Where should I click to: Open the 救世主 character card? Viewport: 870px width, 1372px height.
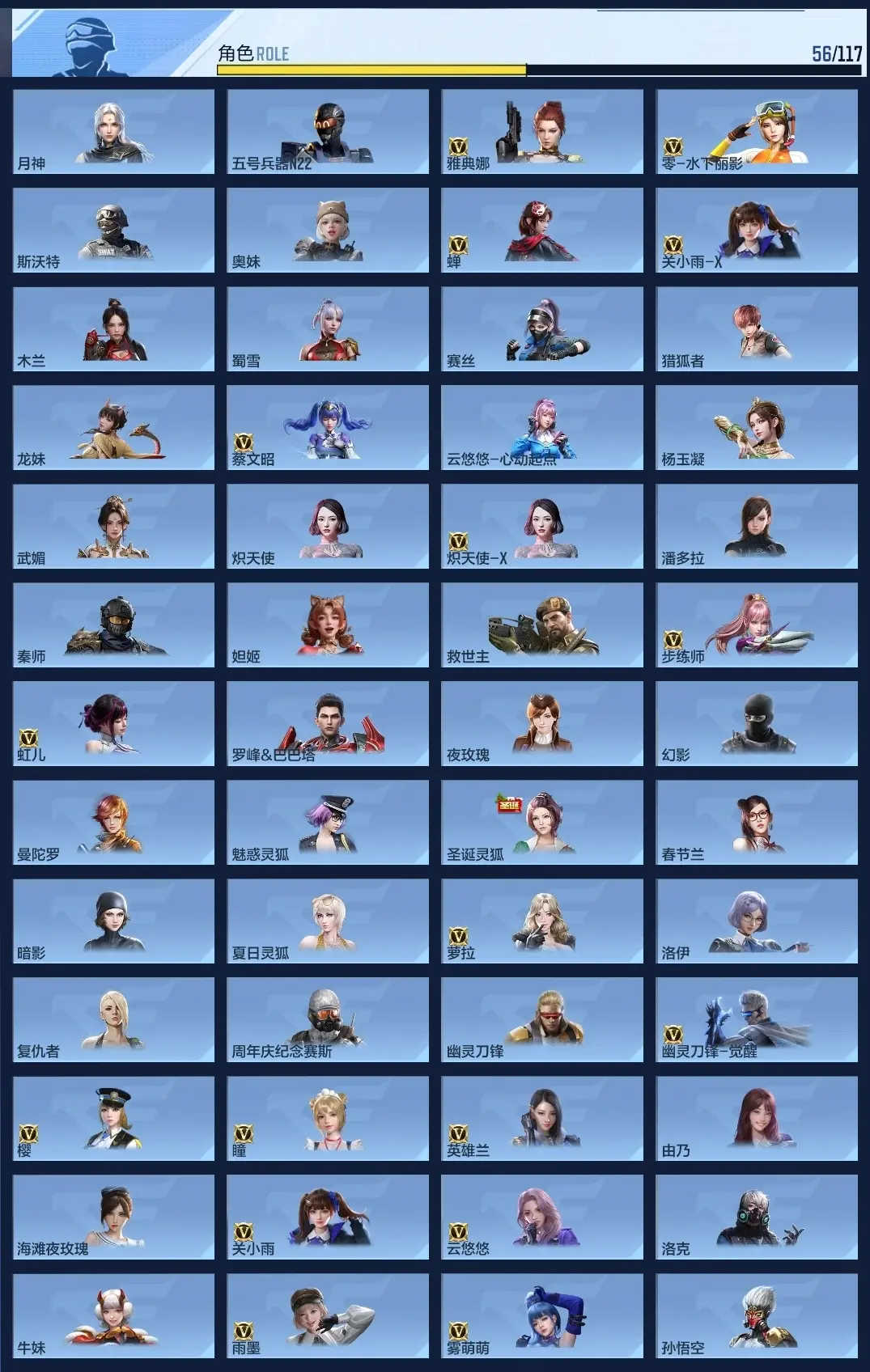pos(541,625)
